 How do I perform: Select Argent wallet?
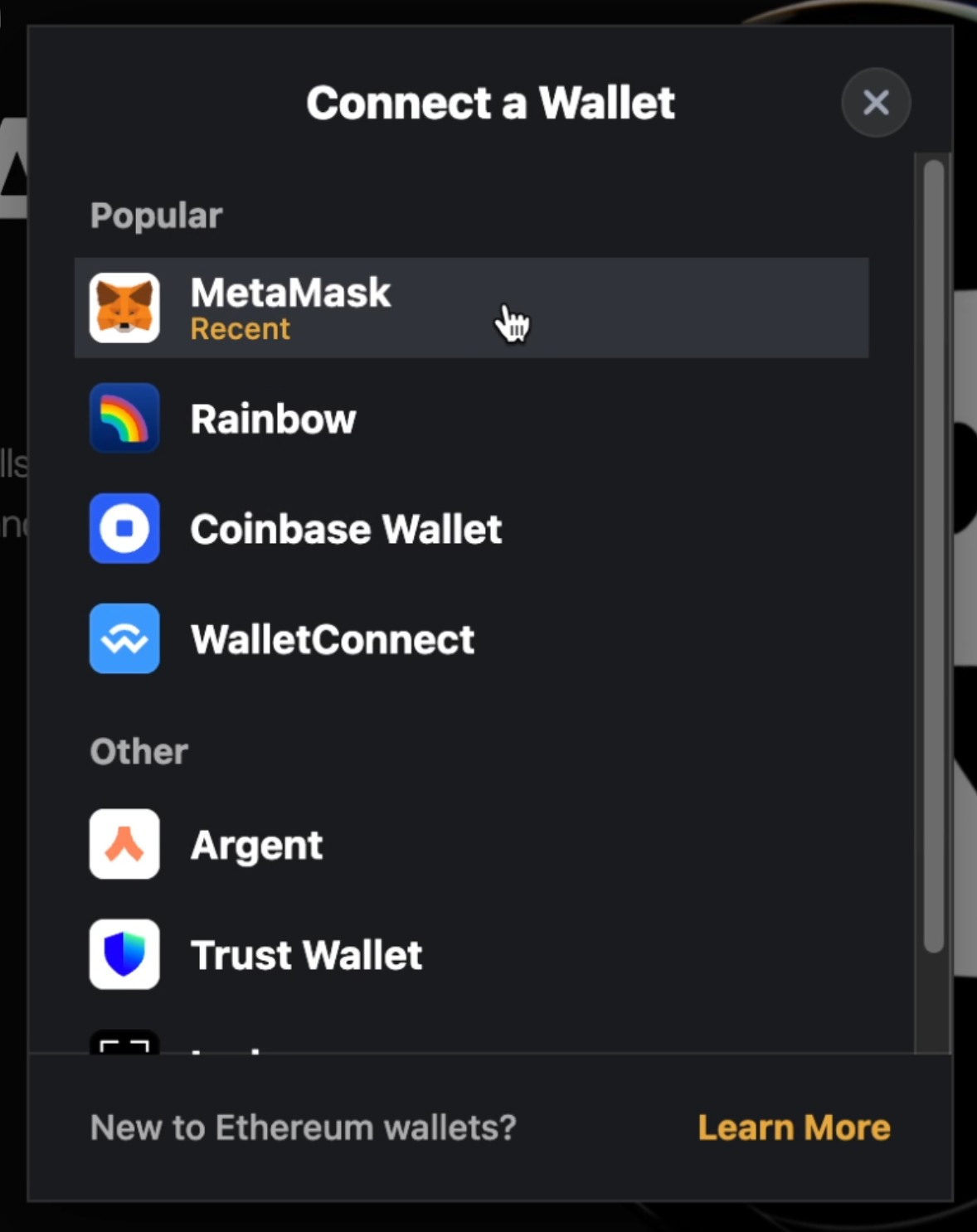point(256,845)
